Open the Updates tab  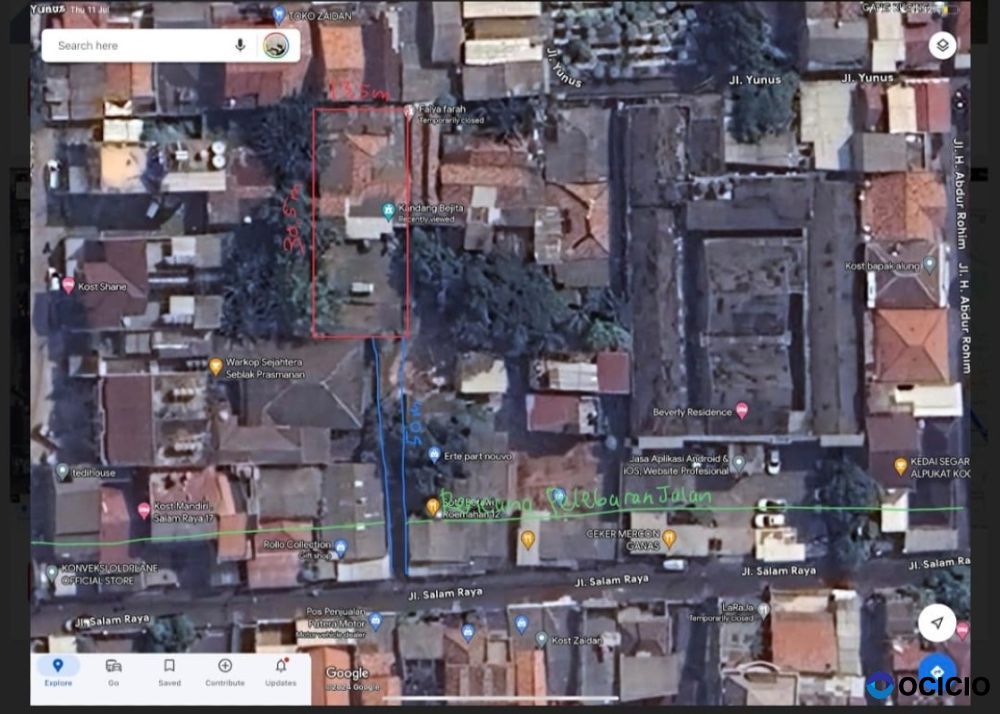(x=280, y=671)
